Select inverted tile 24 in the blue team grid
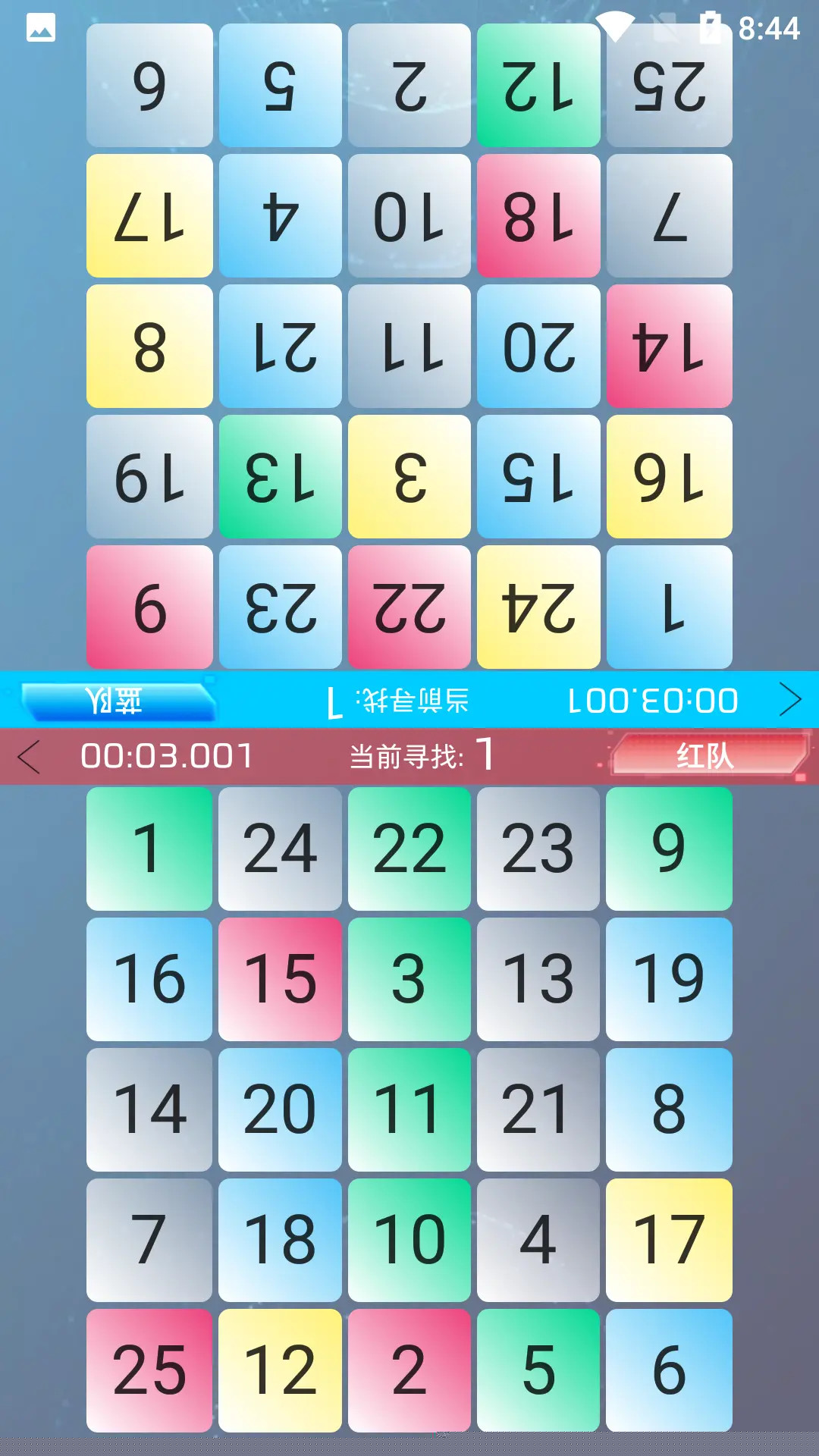 pos(538,607)
